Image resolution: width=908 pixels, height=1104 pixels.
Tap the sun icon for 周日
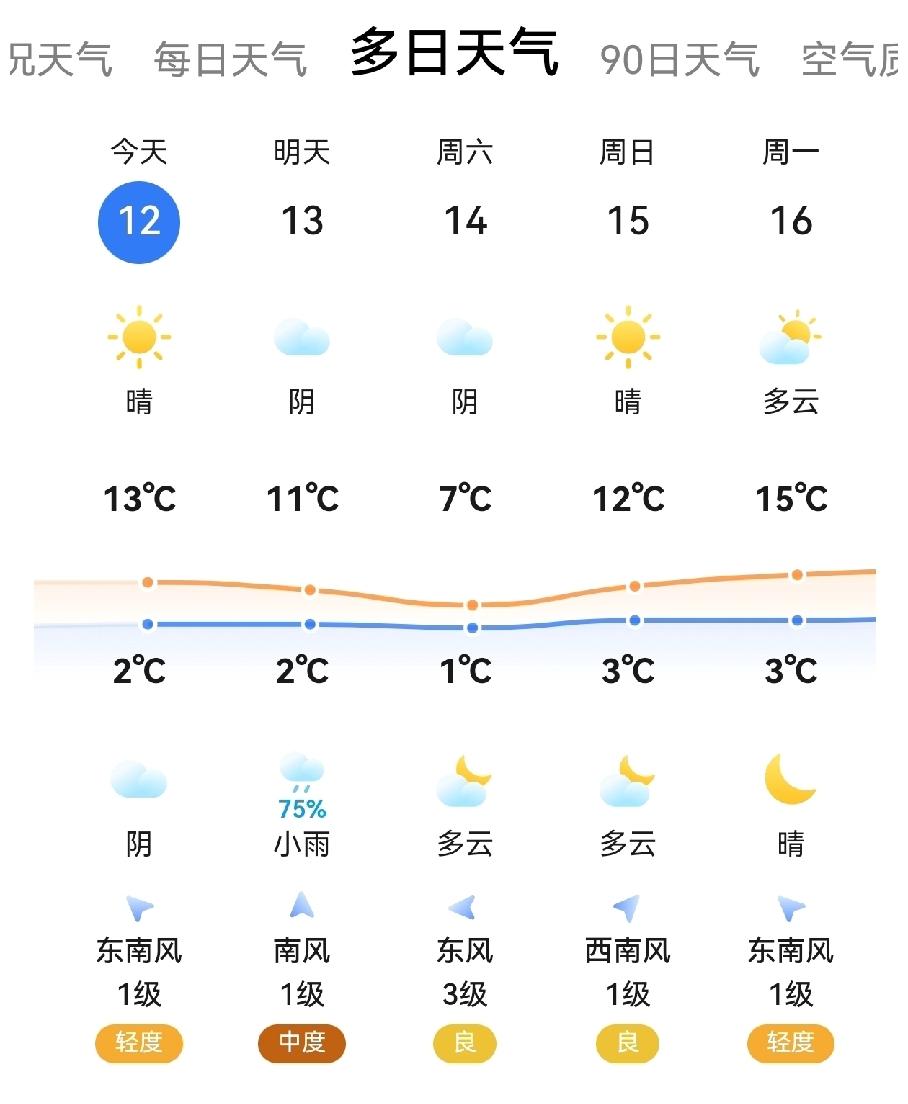pyautogui.click(x=628, y=338)
